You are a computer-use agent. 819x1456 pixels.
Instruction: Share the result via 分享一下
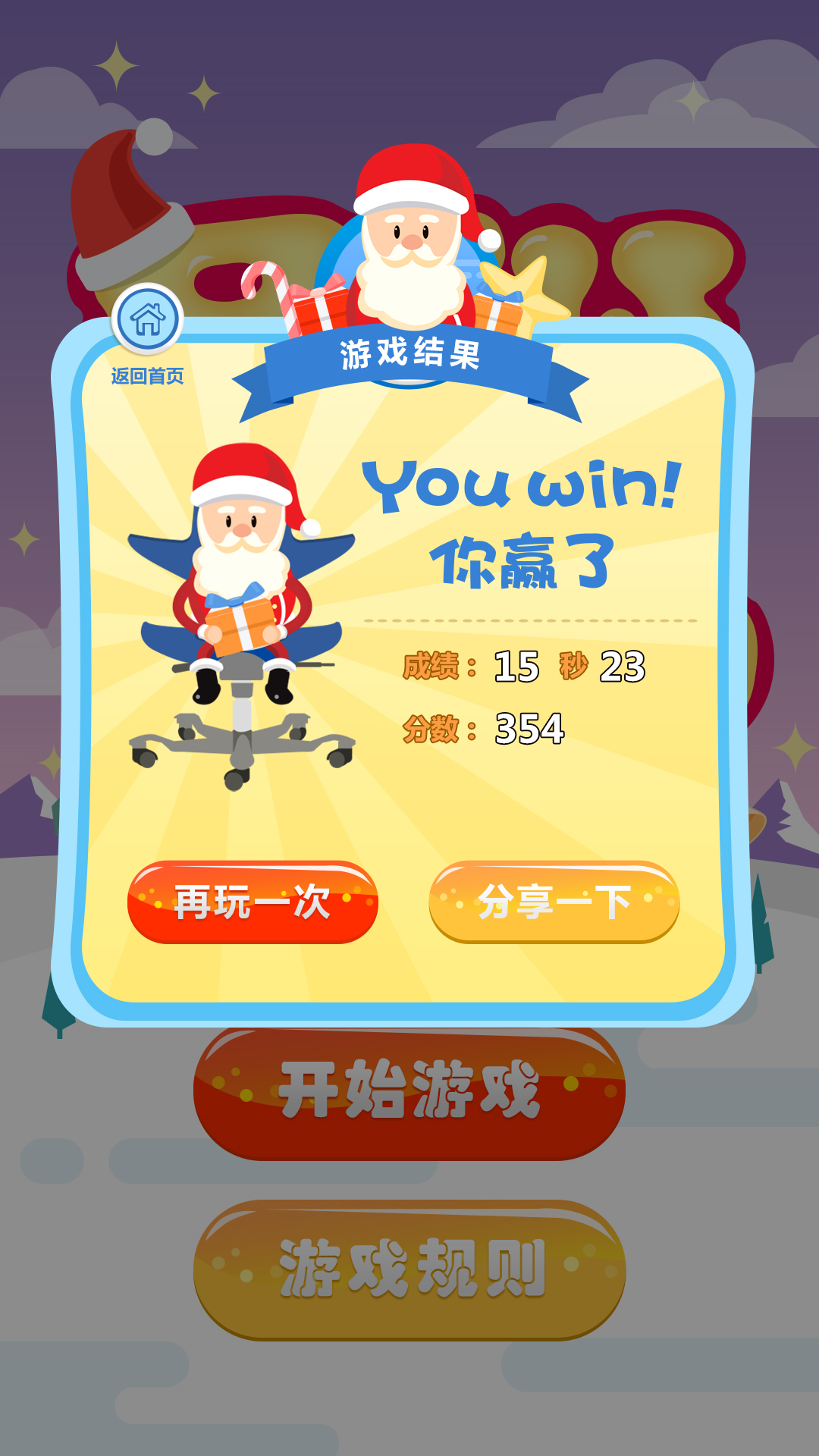[x=554, y=902]
